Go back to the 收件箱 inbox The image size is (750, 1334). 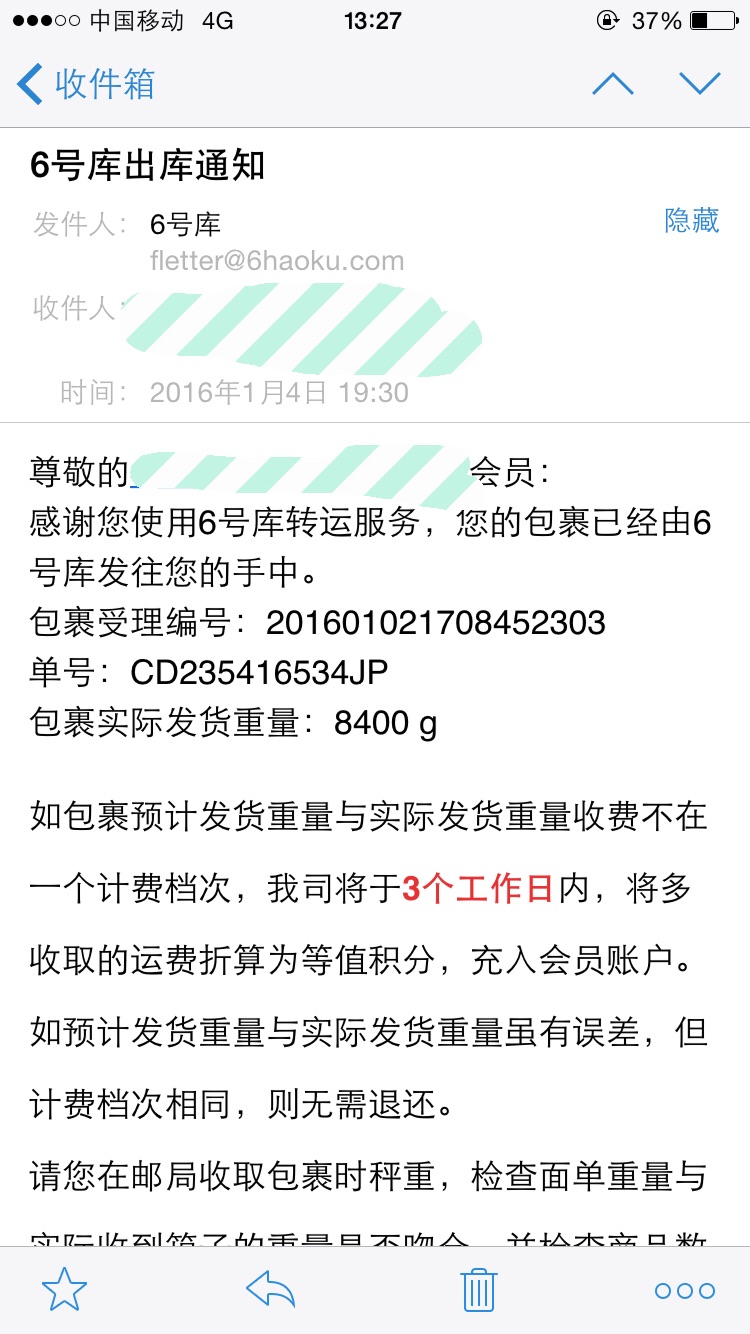click(86, 84)
